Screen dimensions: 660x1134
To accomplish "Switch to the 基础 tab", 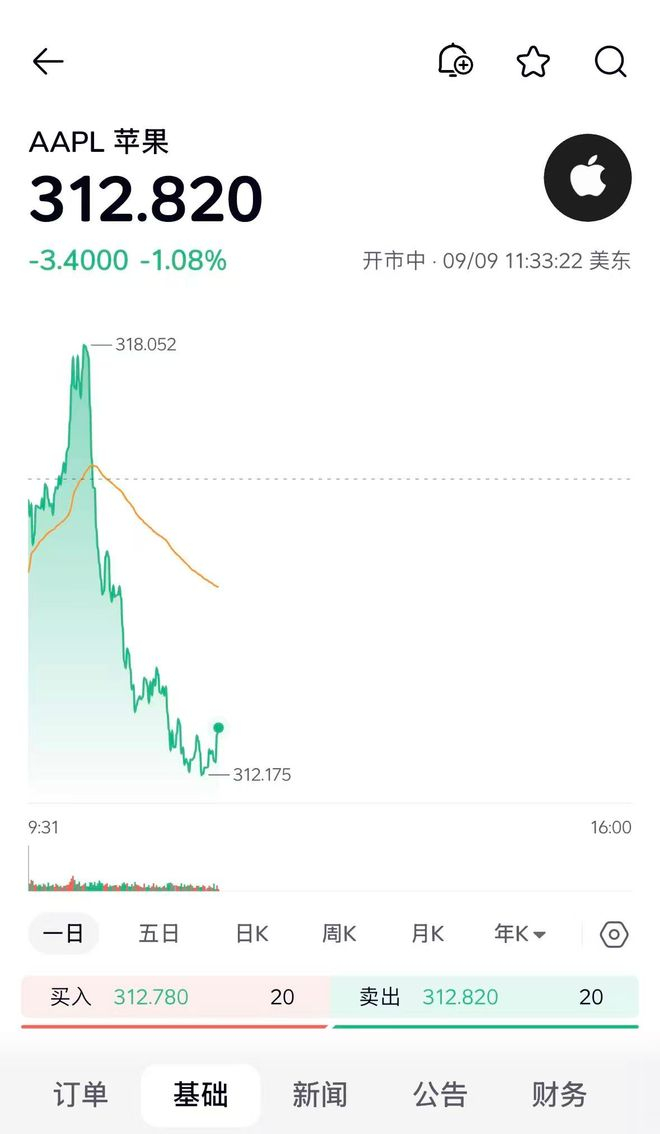I will click(x=200, y=1094).
